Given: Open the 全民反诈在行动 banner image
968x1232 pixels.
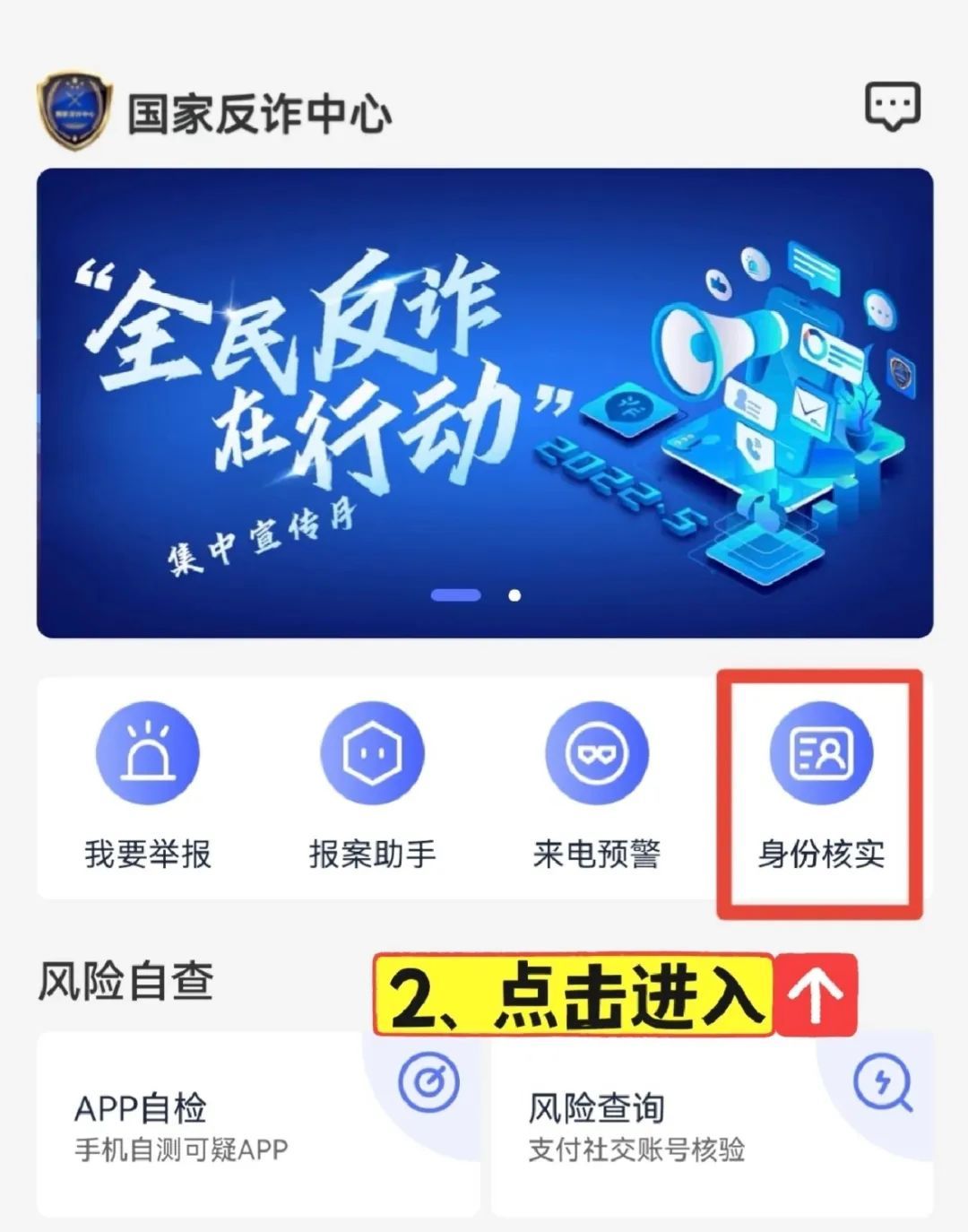Looking at the screenshot, I should 484,401.
